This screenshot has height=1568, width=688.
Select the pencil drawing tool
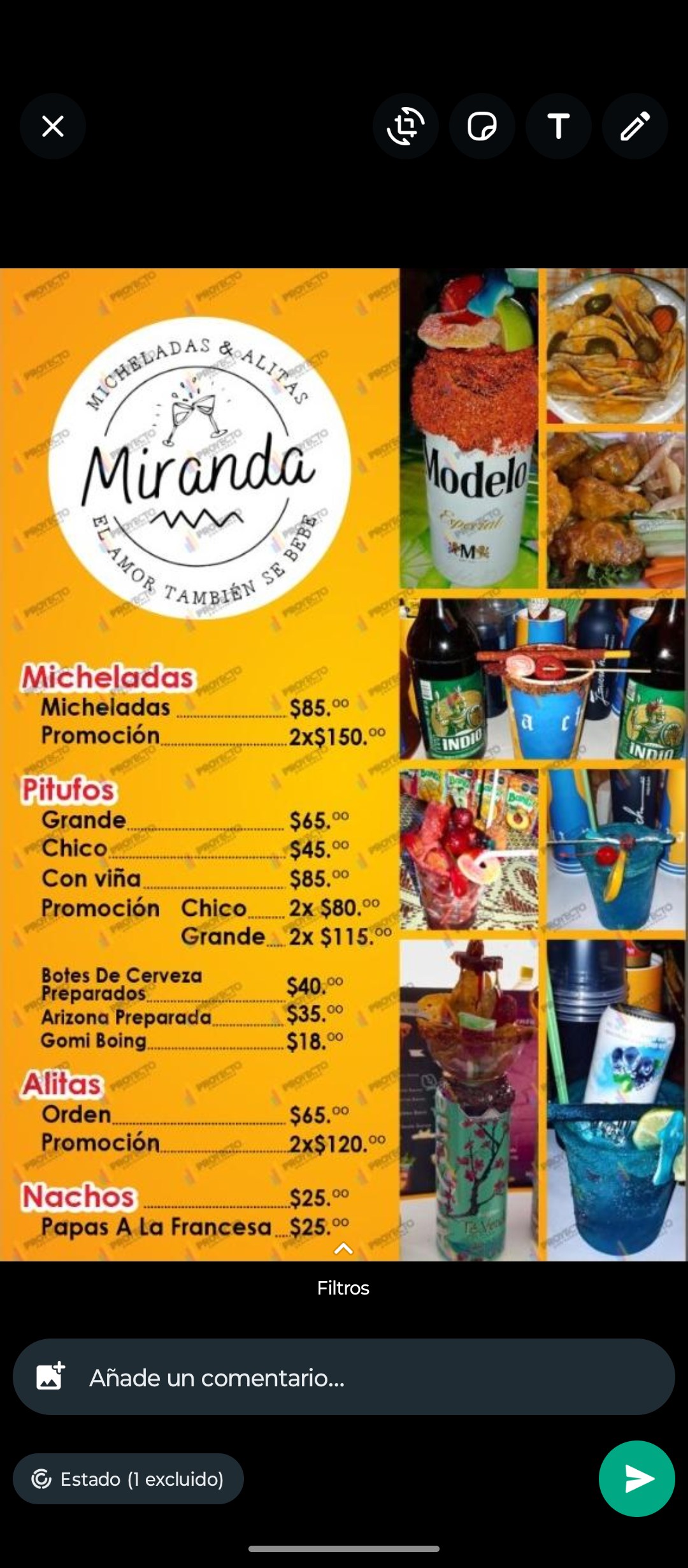tap(634, 126)
